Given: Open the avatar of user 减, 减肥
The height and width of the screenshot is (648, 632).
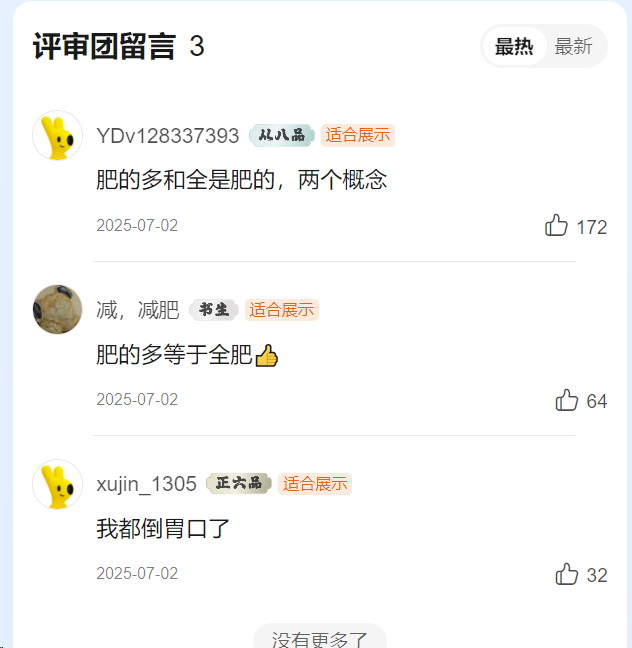Looking at the screenshot, I should (x=58, y=309).
